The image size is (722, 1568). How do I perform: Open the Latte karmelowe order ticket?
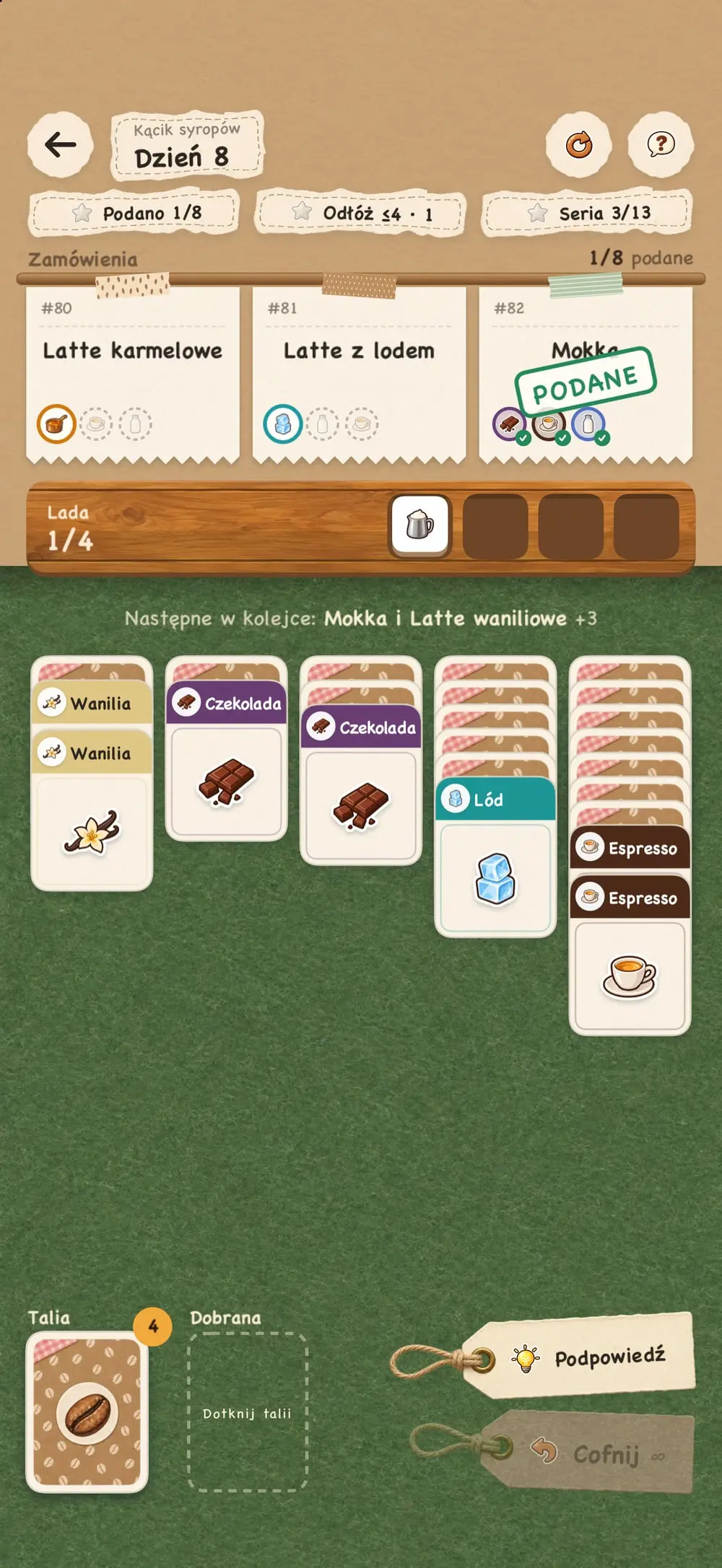click(133, 374)
